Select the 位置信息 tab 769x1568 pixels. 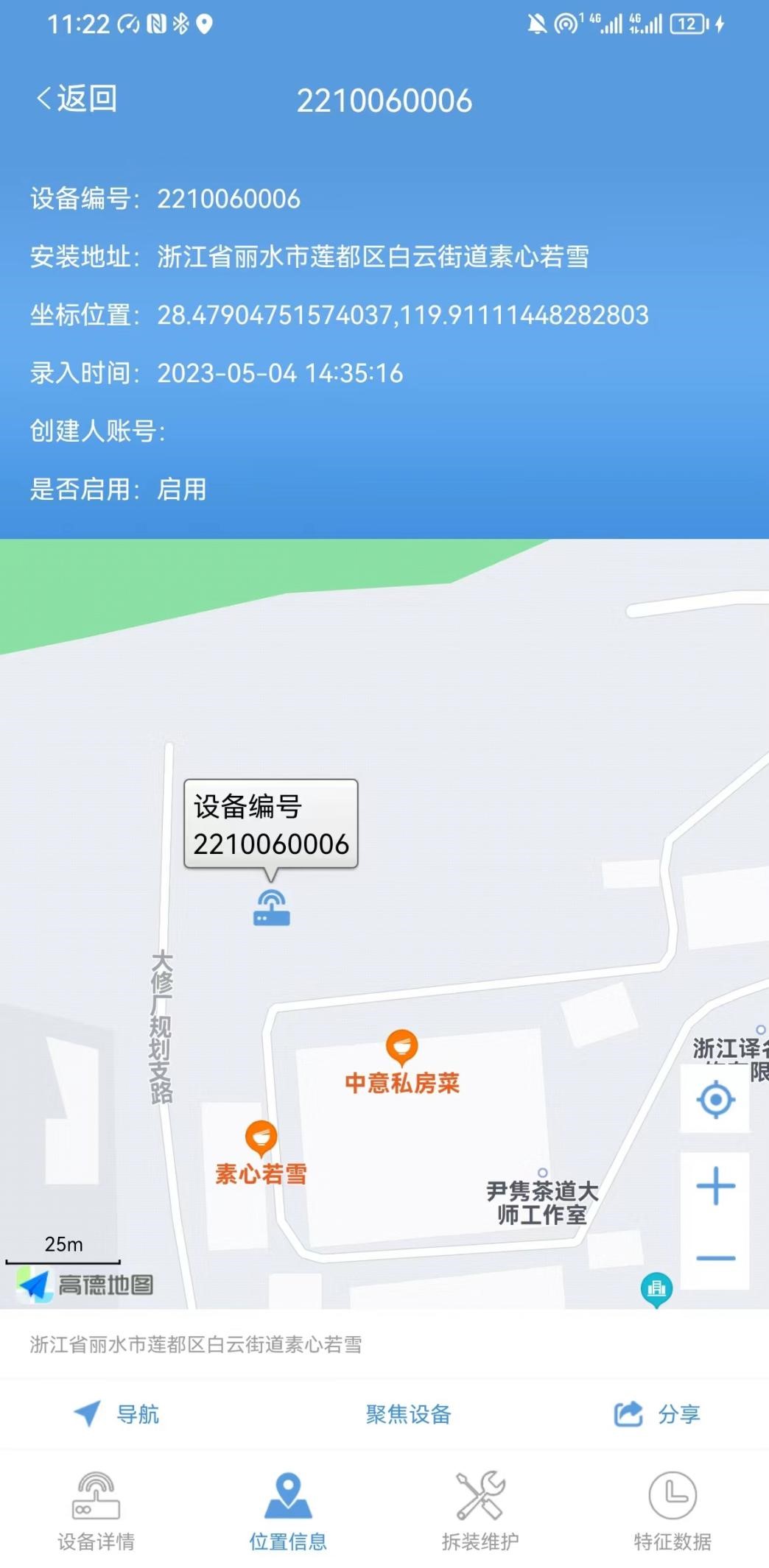point(288,1511)
